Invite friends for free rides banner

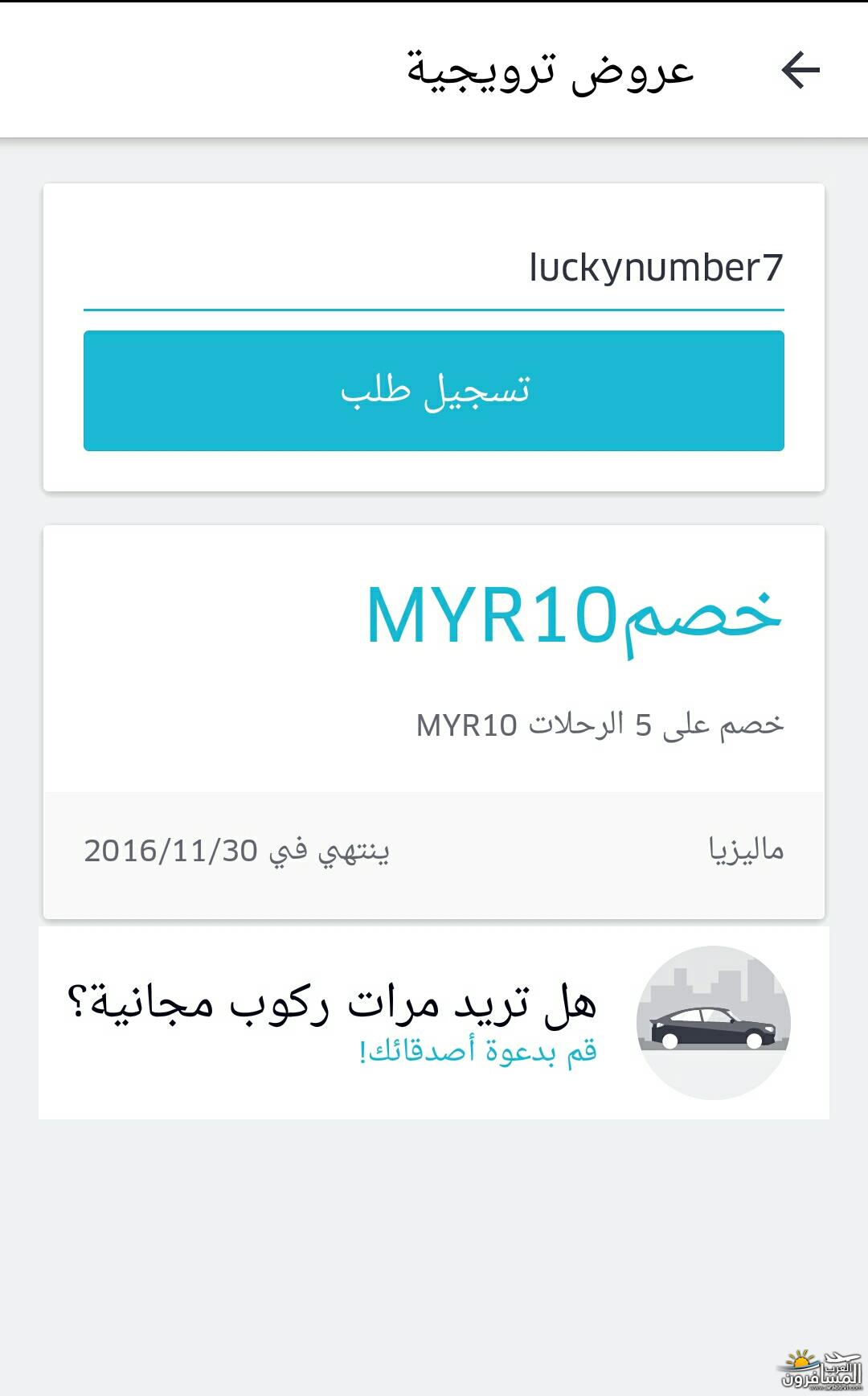pos(434,1023)
